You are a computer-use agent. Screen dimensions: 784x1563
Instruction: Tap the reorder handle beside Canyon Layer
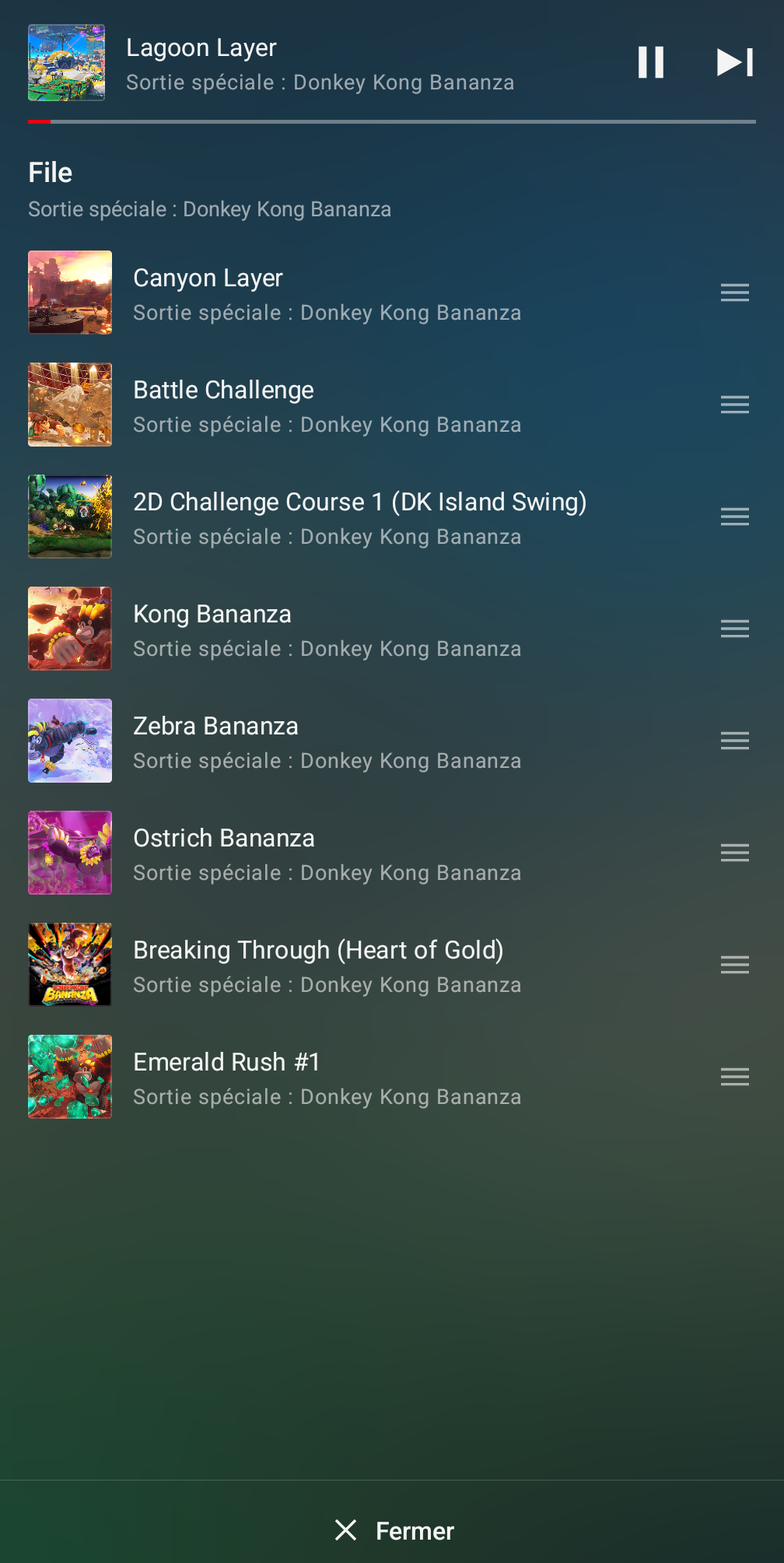tap(734, 293)
